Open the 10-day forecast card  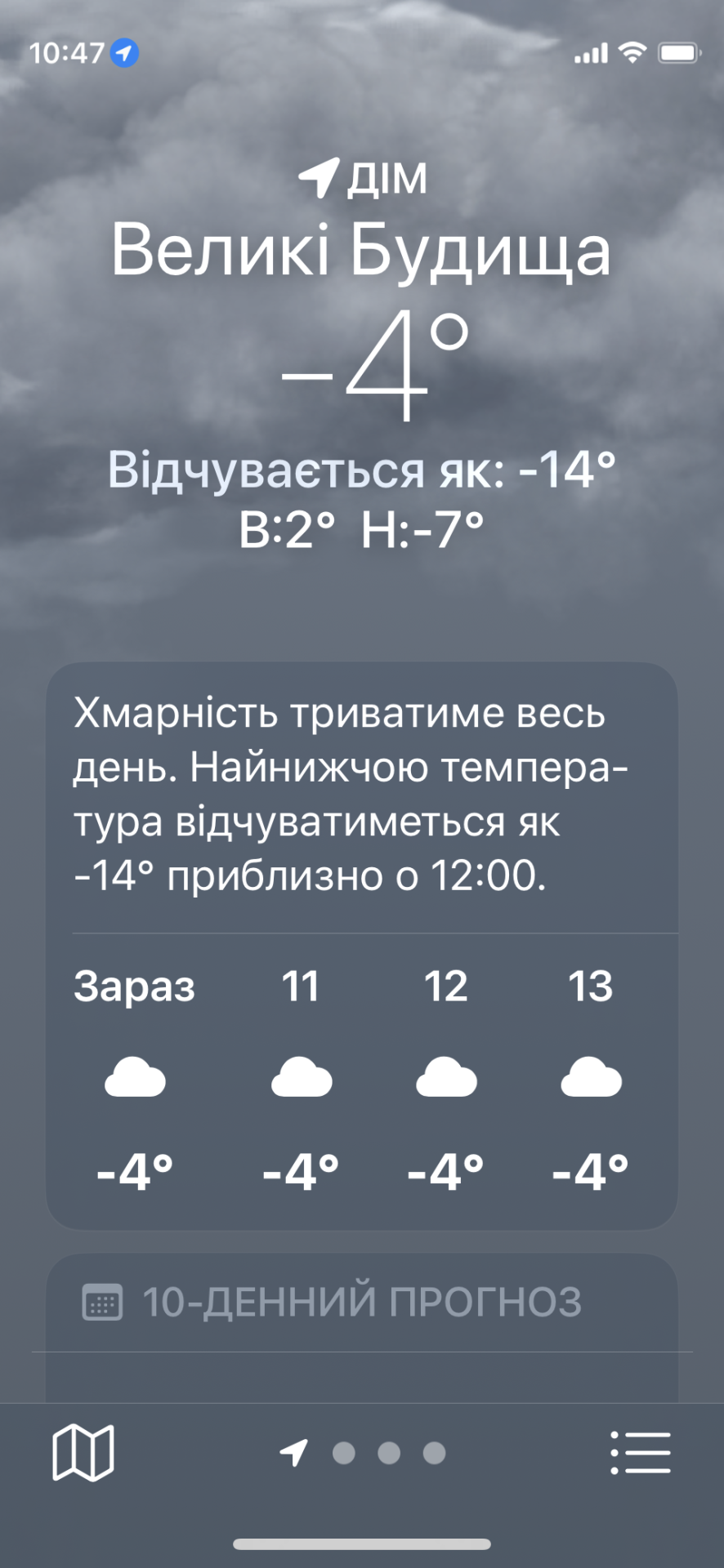[361, 1302]
